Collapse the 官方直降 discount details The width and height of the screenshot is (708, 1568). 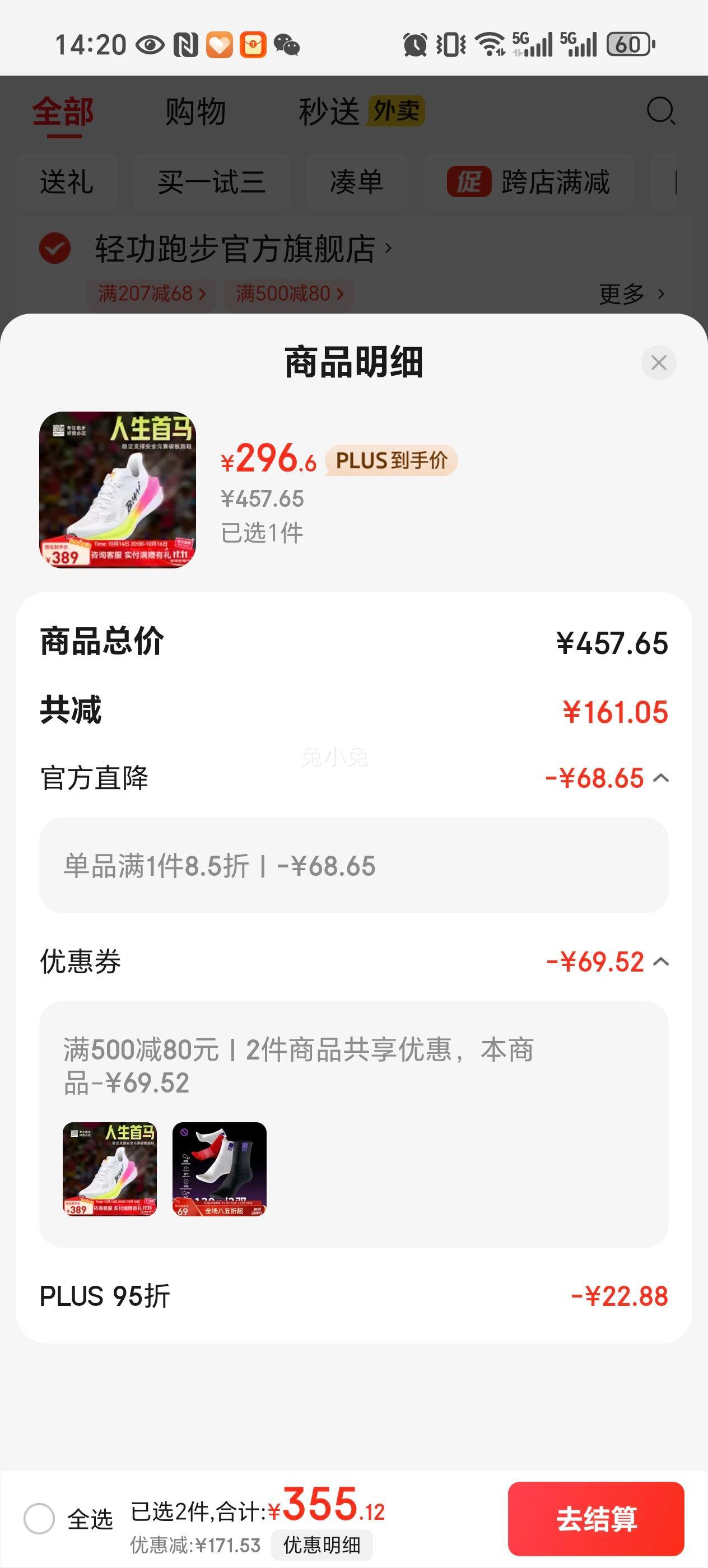660,778
